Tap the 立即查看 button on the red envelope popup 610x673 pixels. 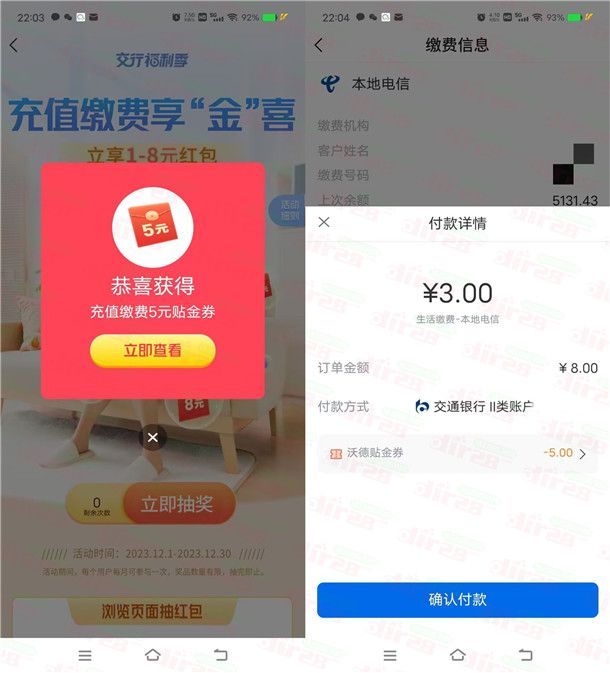pos(153,351)
